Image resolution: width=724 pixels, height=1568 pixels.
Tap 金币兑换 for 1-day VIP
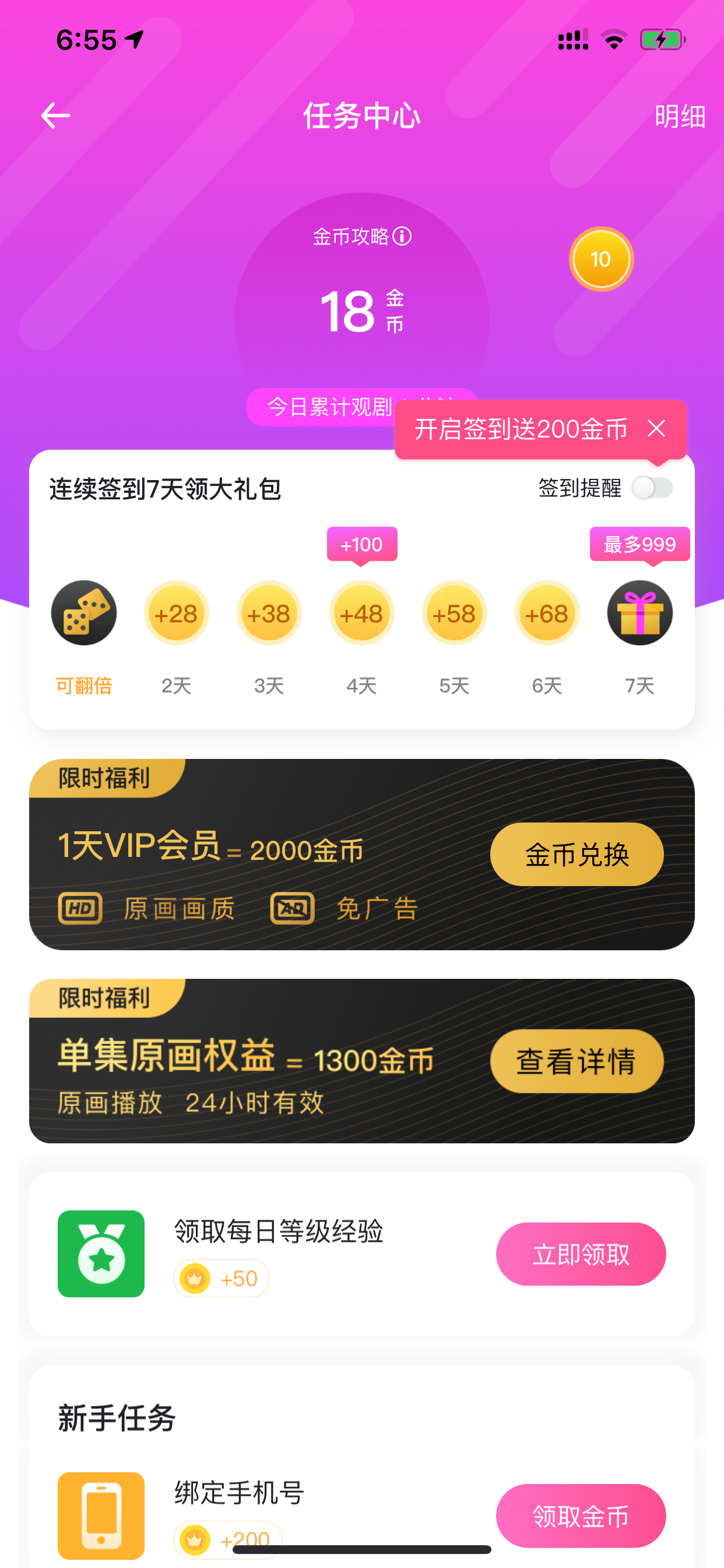[x=577, y=855]
